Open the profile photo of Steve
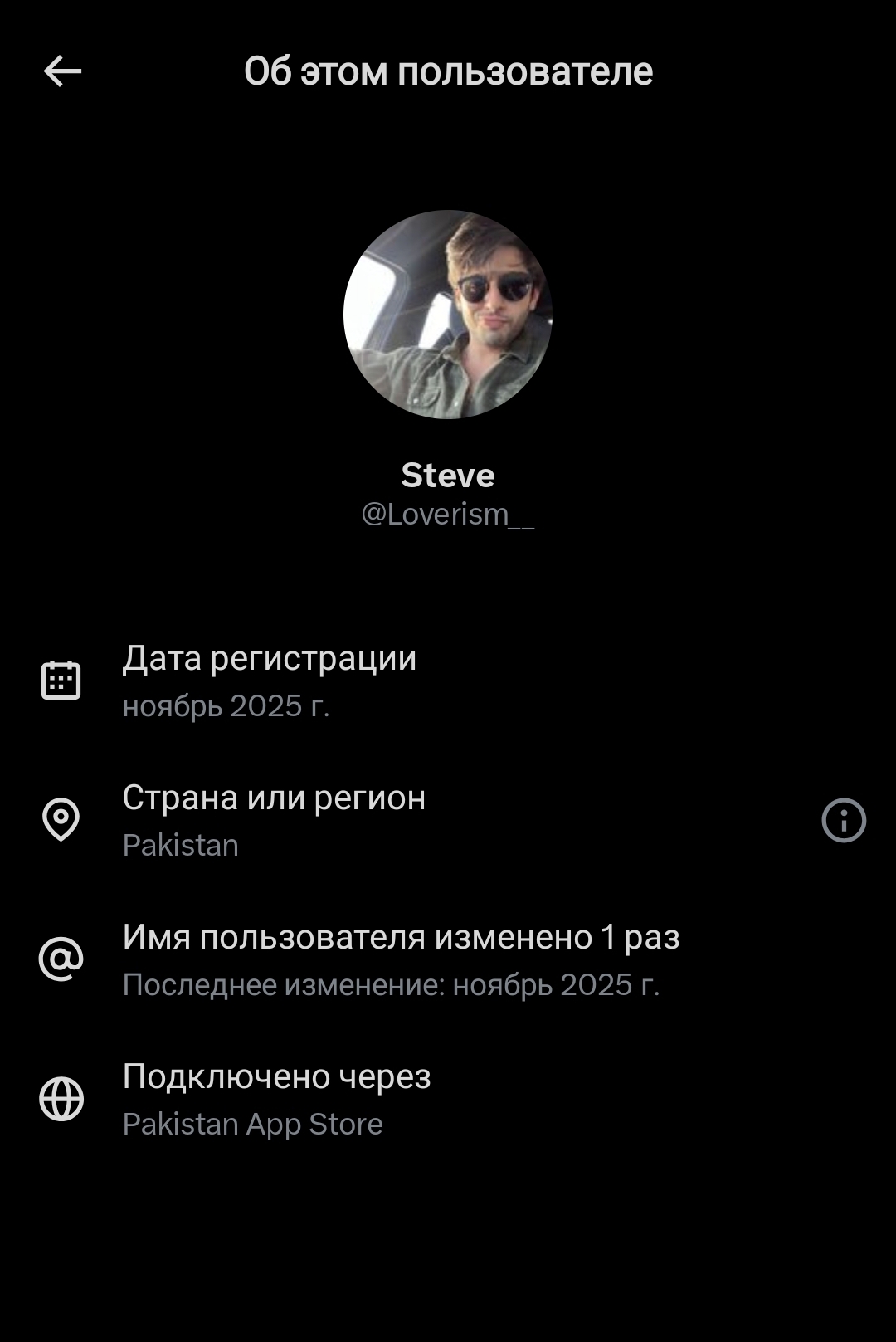896x1342 pixels. point(448,315)
